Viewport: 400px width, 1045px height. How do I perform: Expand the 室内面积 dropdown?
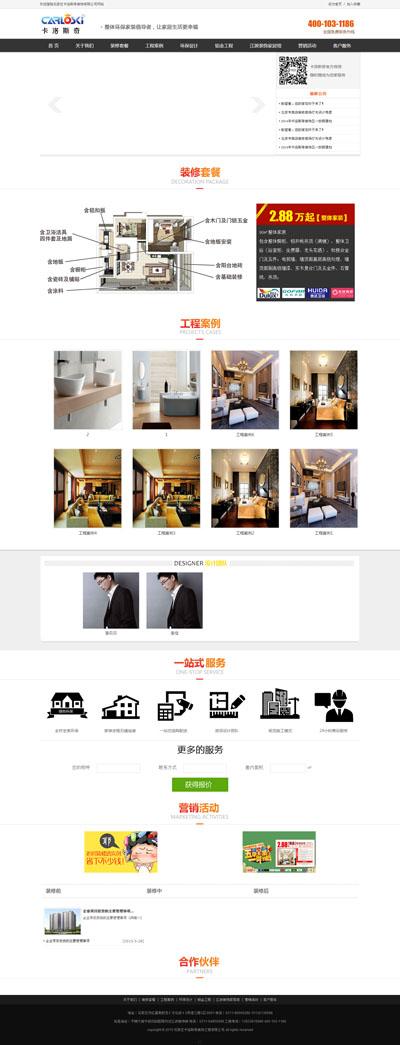point(291,768)
